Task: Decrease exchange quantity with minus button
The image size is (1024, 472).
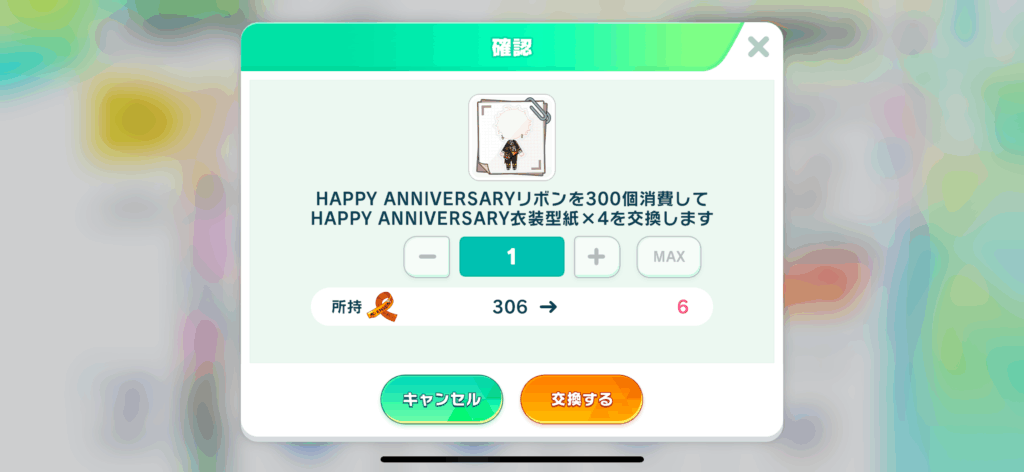Action: coord(427,257)
